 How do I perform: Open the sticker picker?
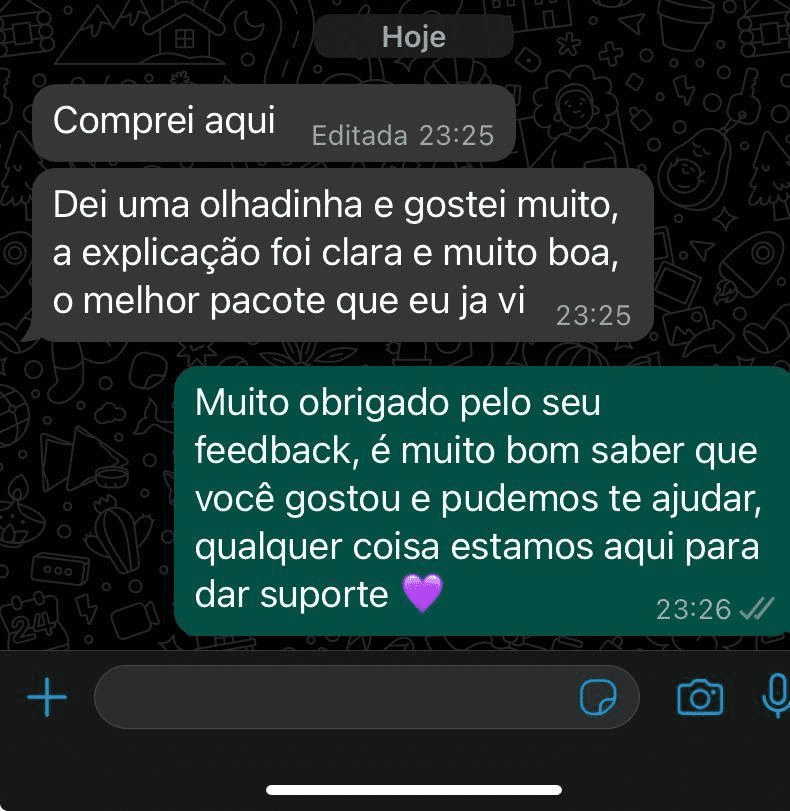click(599, 697)
